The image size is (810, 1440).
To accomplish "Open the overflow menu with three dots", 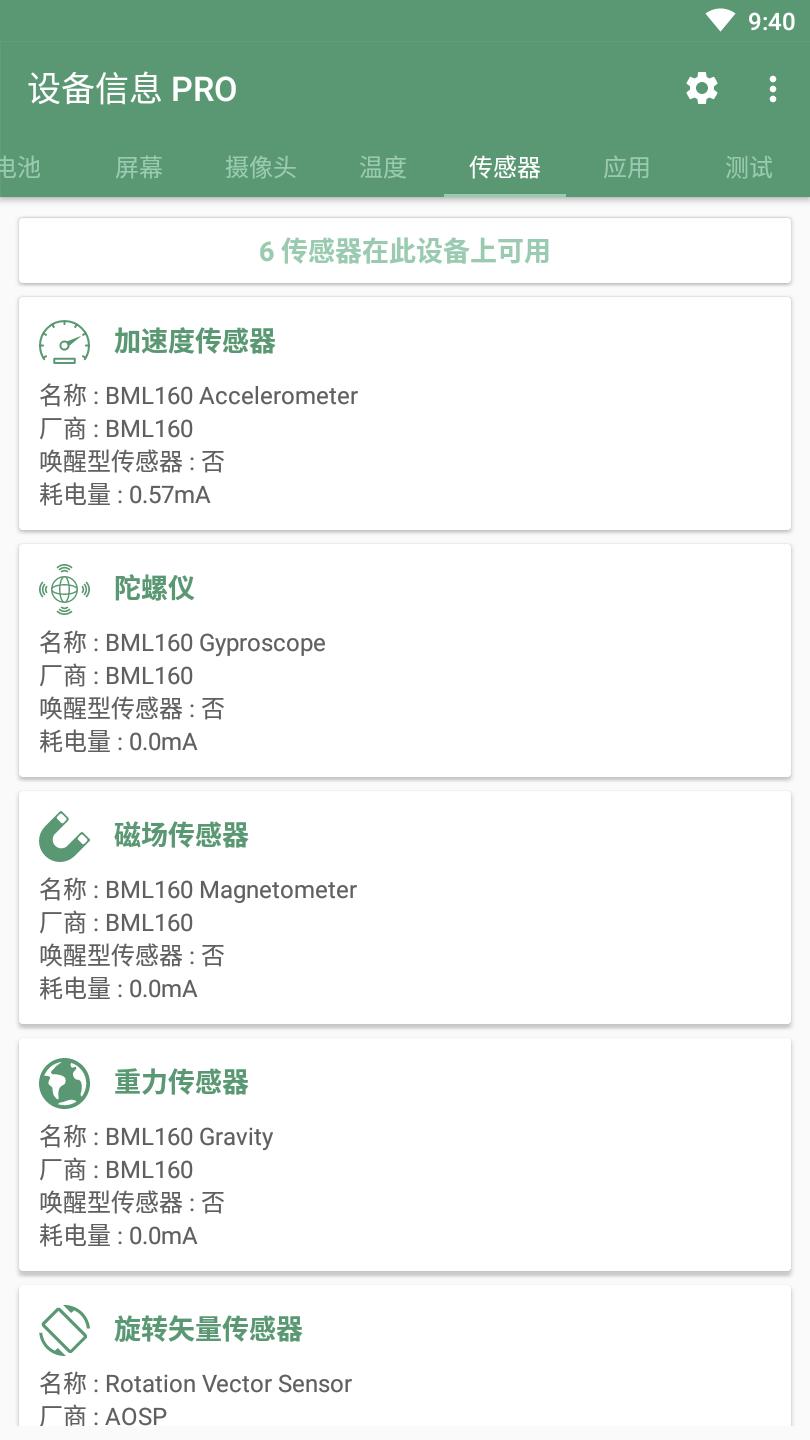I will (x=772, y=89).
